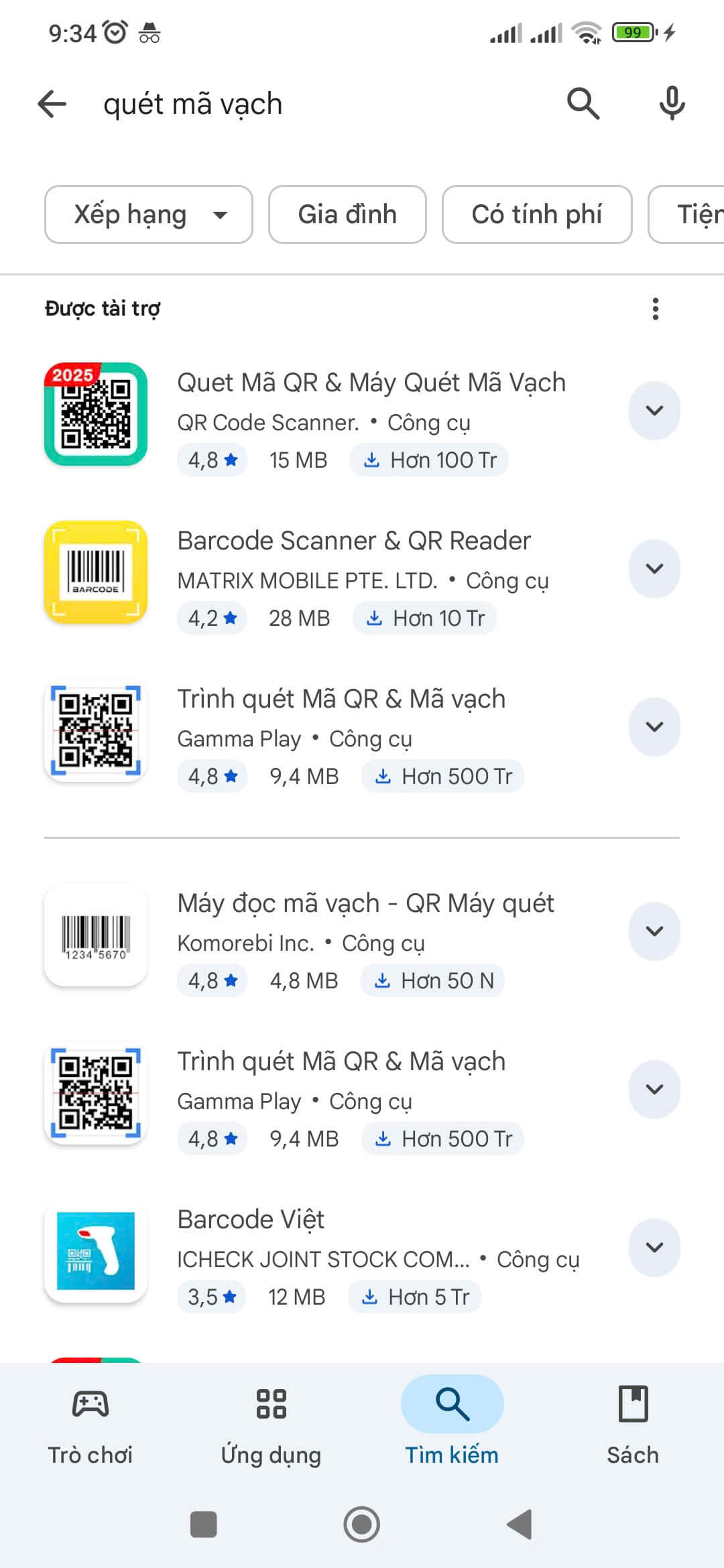Go to the Sách tab
The width and height of the screenshot is (724, 1568).
coord(633,1426)
